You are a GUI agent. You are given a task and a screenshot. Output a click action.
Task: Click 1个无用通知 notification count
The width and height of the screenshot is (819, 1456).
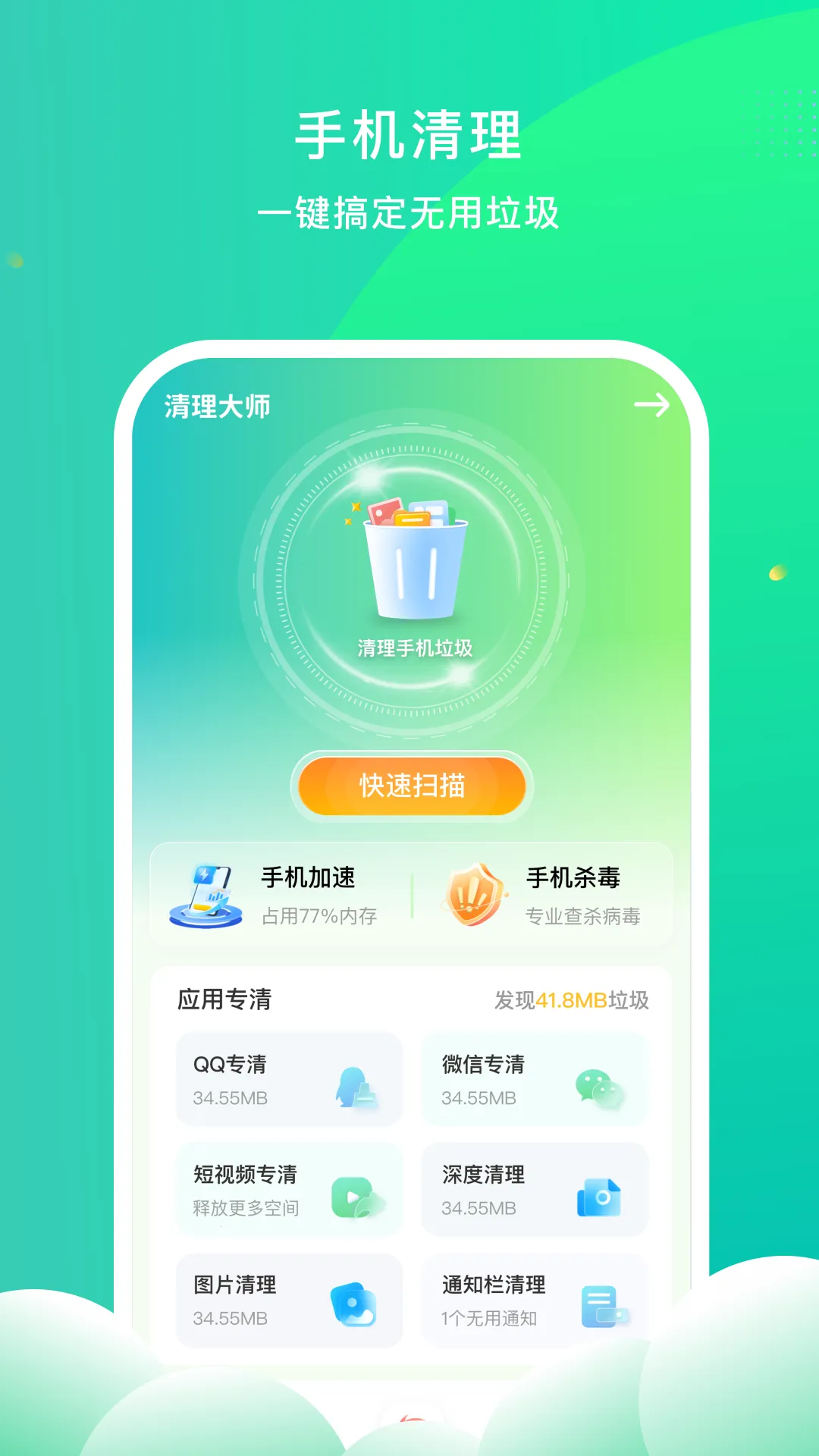(488, 1319)
